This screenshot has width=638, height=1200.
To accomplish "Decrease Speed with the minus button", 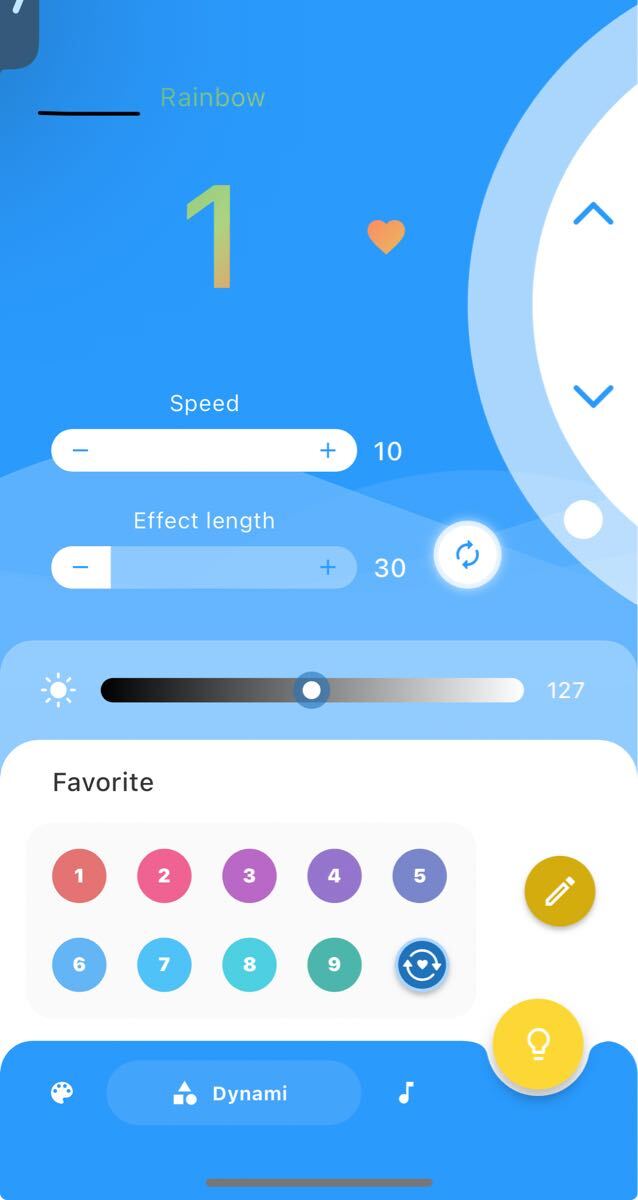I will pos(81,451).
